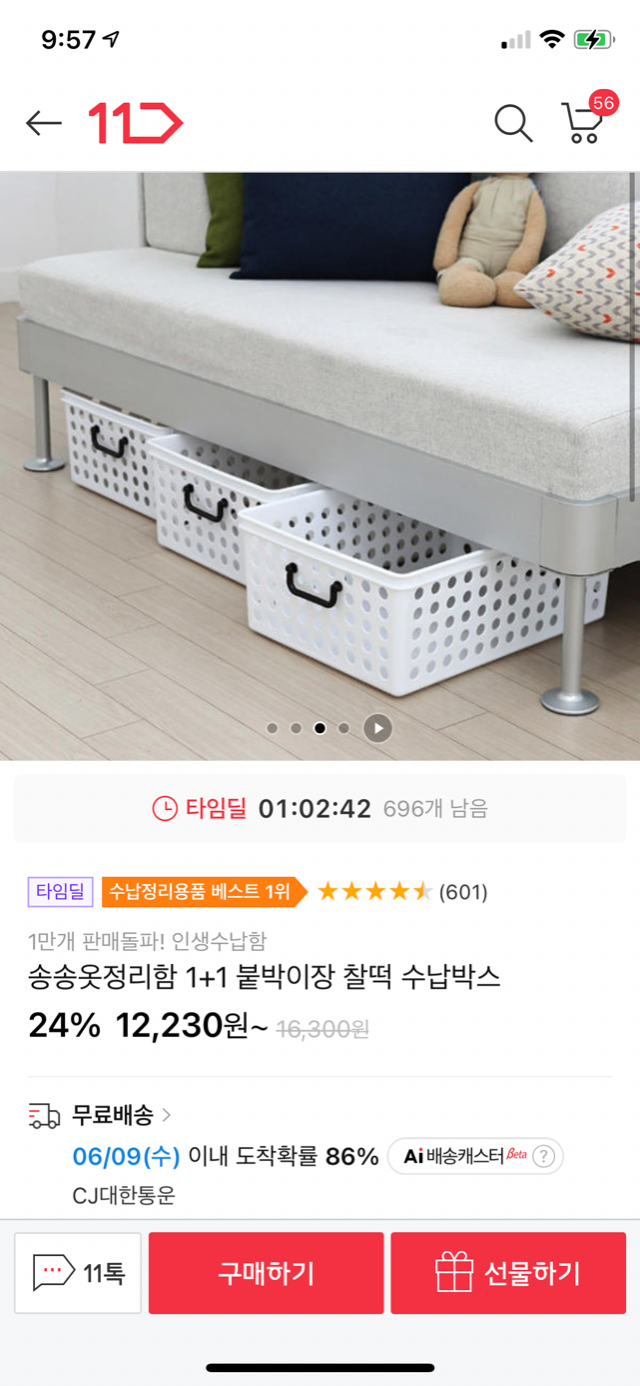
Task: Go back with the arrow icon
Action: (44, 123)
